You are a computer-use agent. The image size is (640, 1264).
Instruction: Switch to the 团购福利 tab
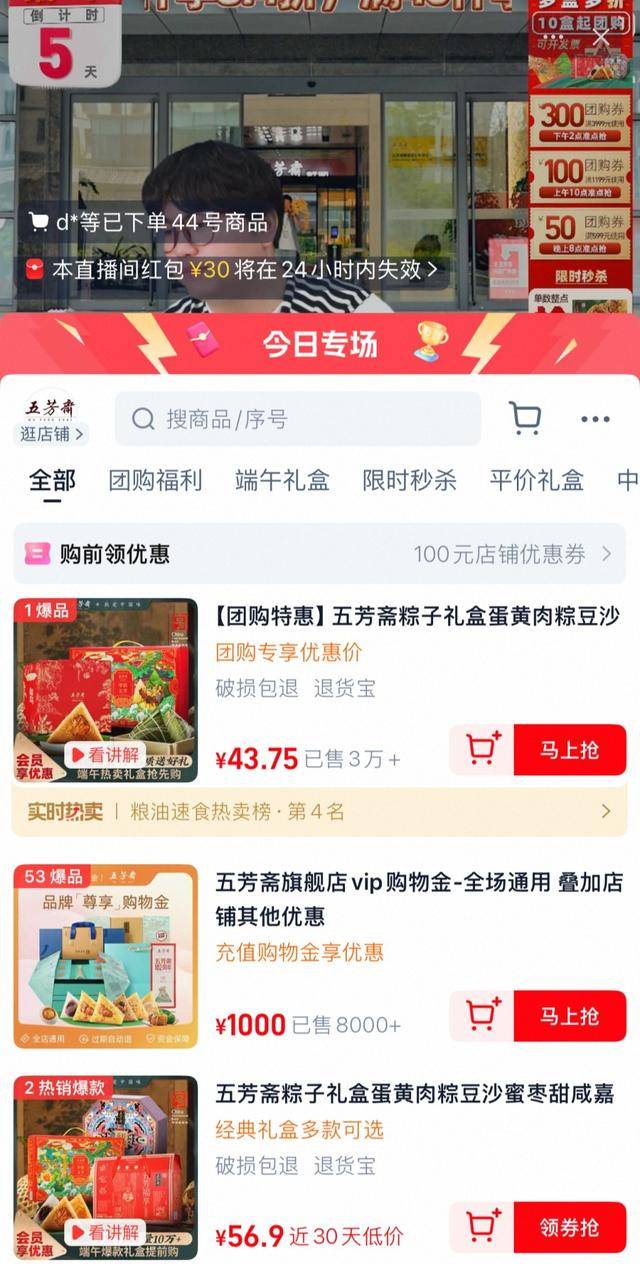(x=155, y=480)
